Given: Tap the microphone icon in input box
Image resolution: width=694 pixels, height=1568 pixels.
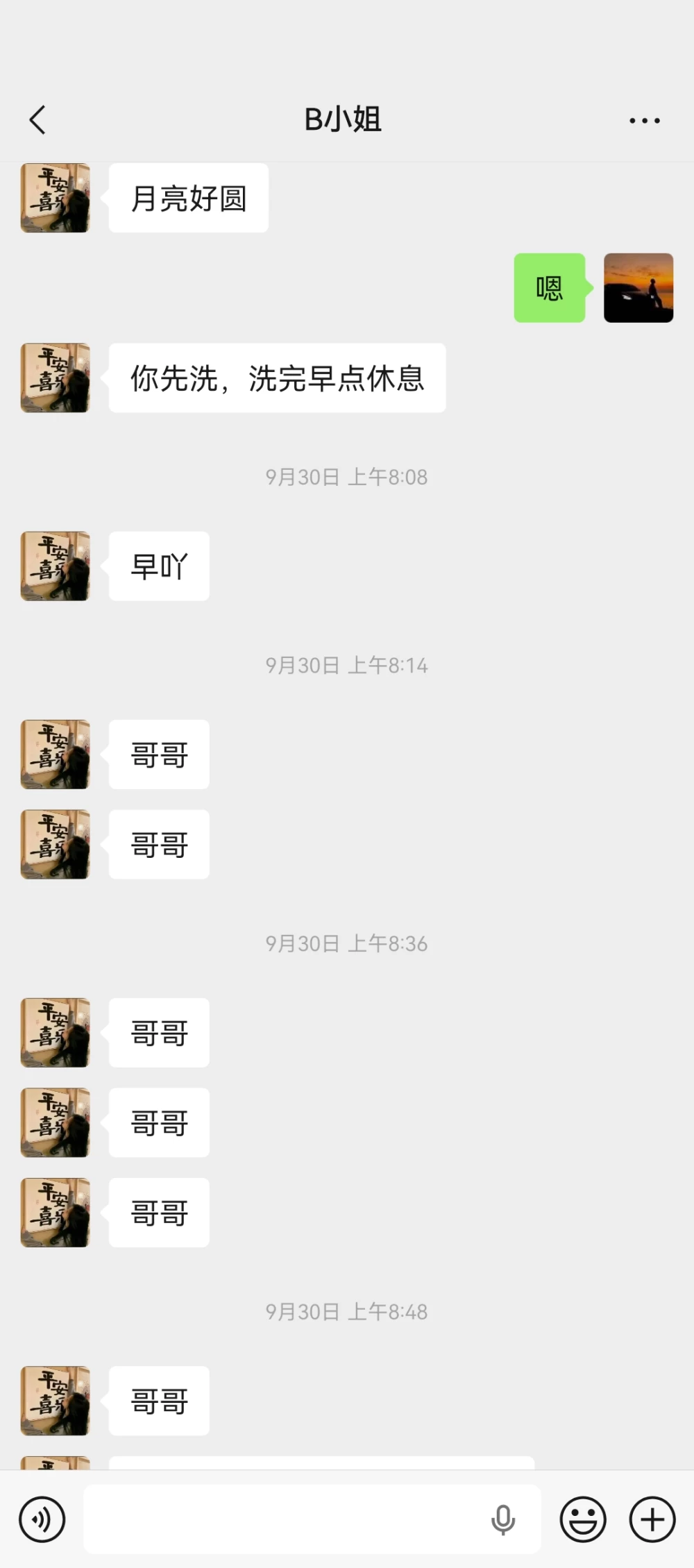Looking at the screenshot, I should pyautogui.click(x=503, y=1520).
